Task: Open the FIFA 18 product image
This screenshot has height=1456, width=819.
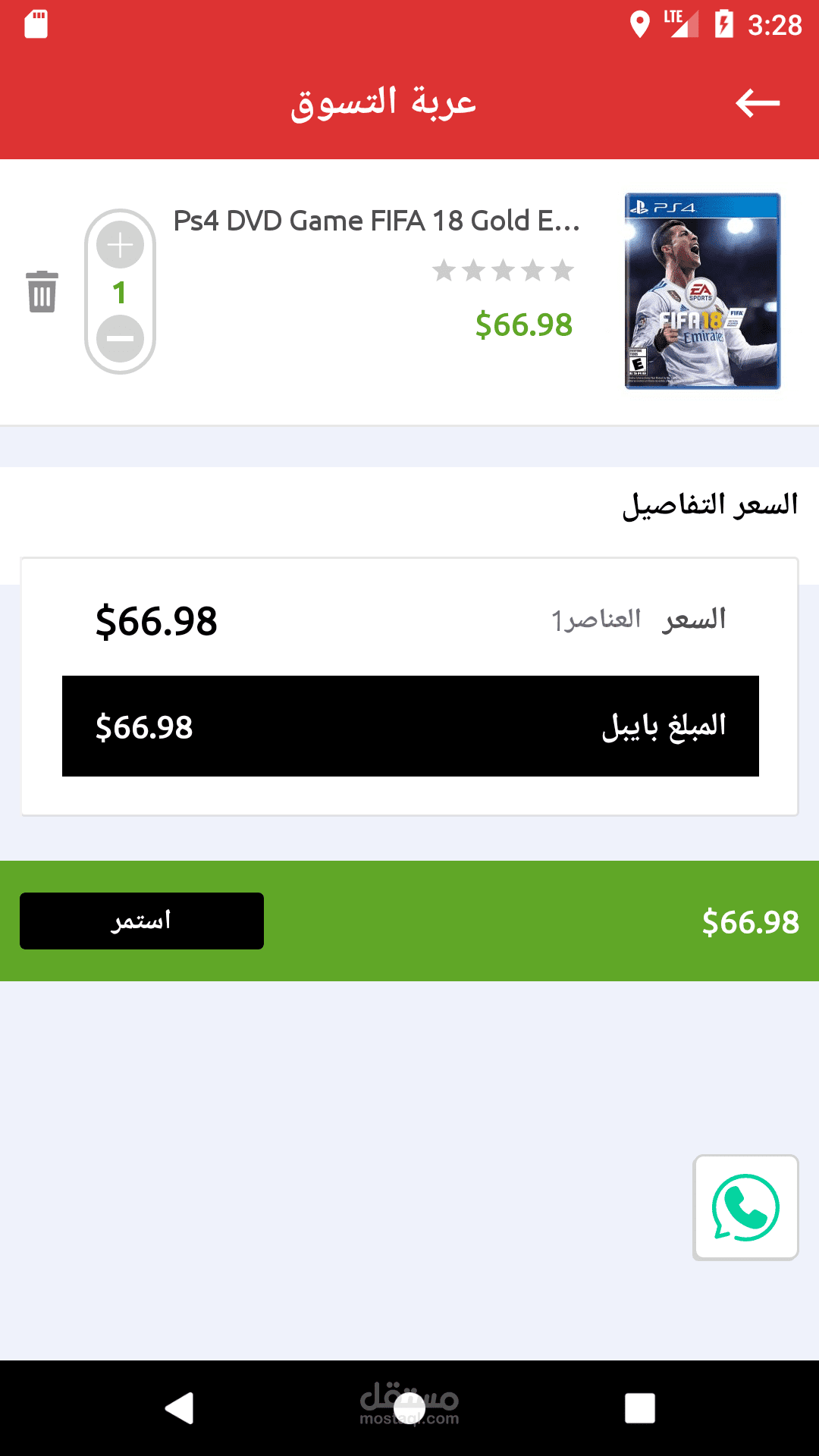Action: click(702, 291)
